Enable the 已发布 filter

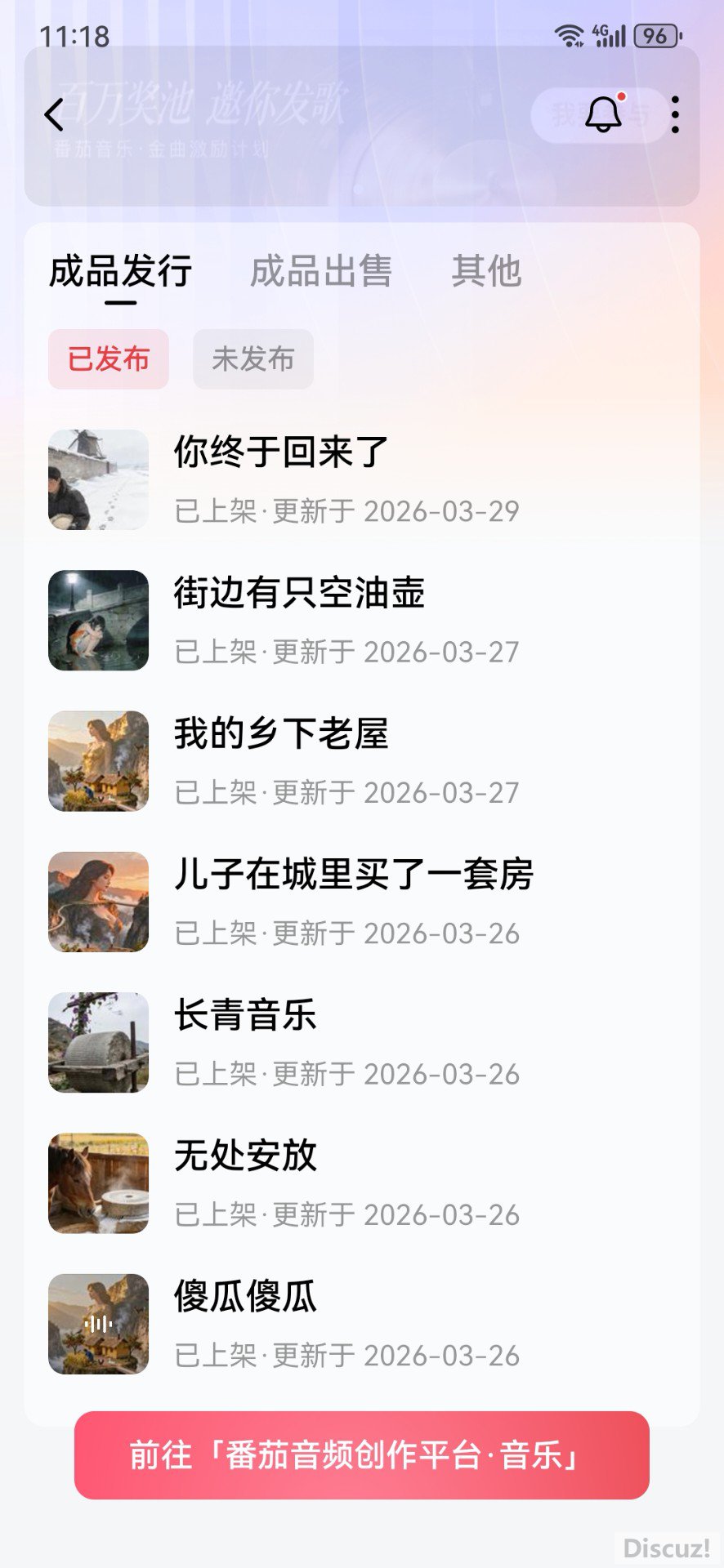pyautogui.click(x=108, y=359)
